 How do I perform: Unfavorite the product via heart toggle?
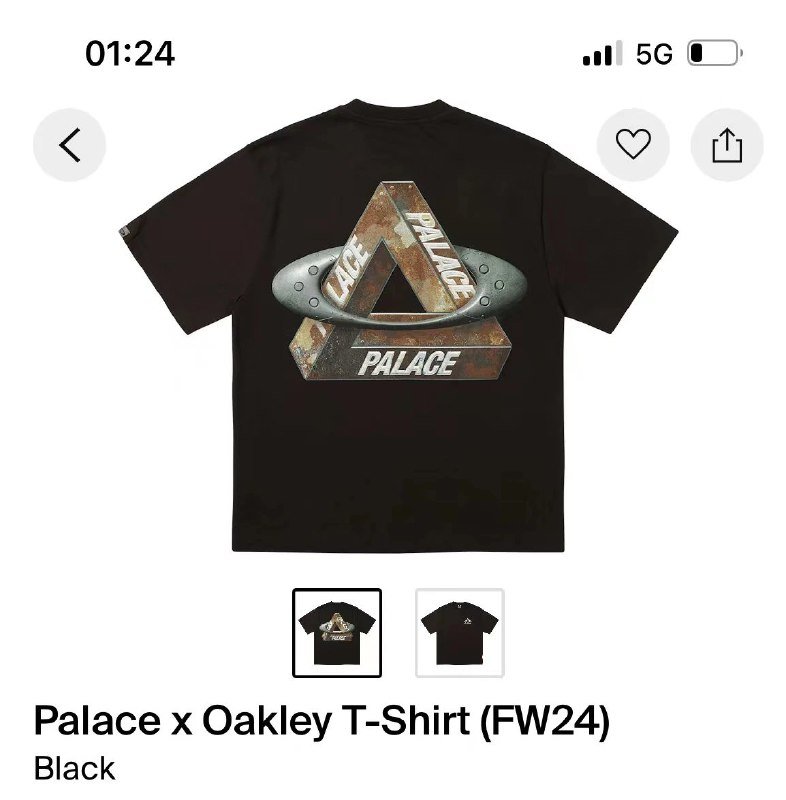coord(633,145)
